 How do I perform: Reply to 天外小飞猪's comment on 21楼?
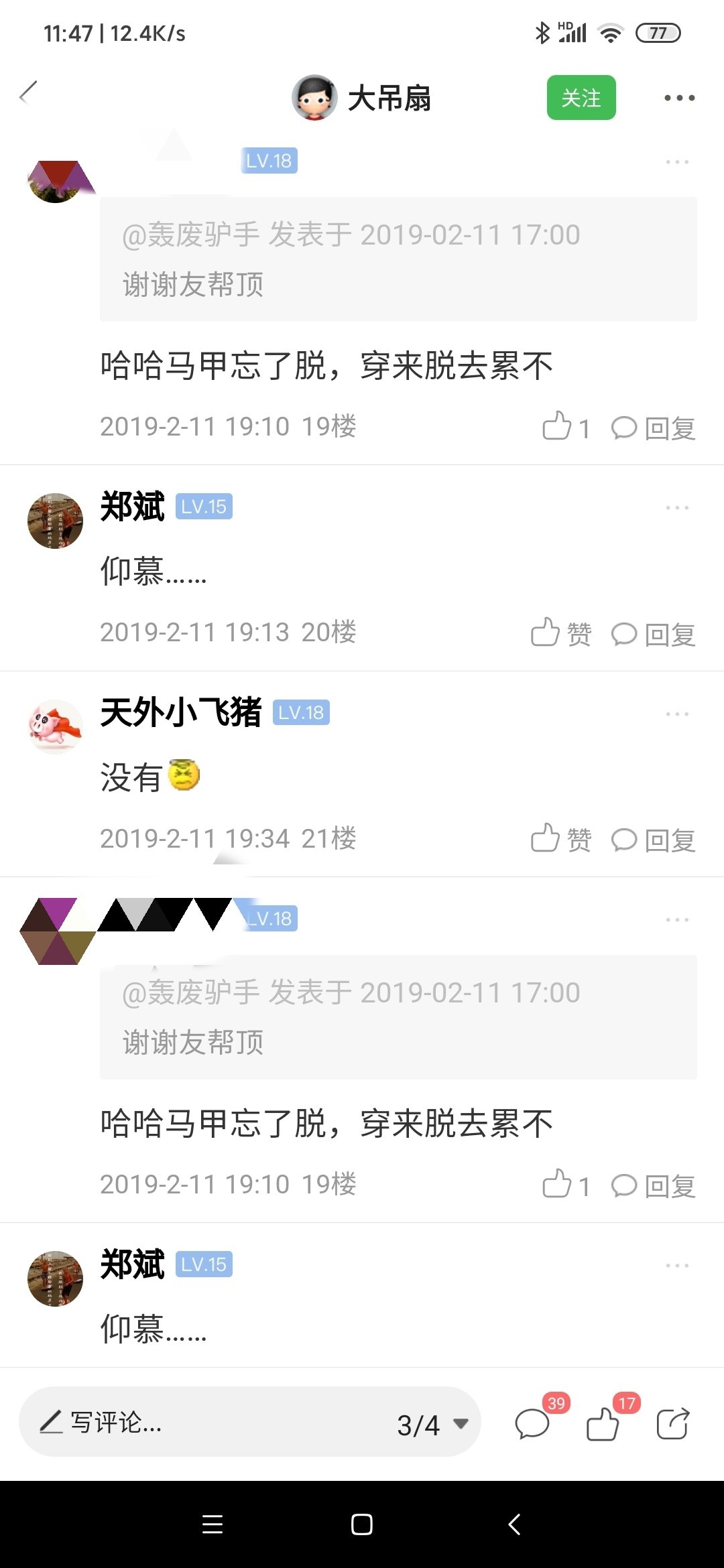point(654,840)
